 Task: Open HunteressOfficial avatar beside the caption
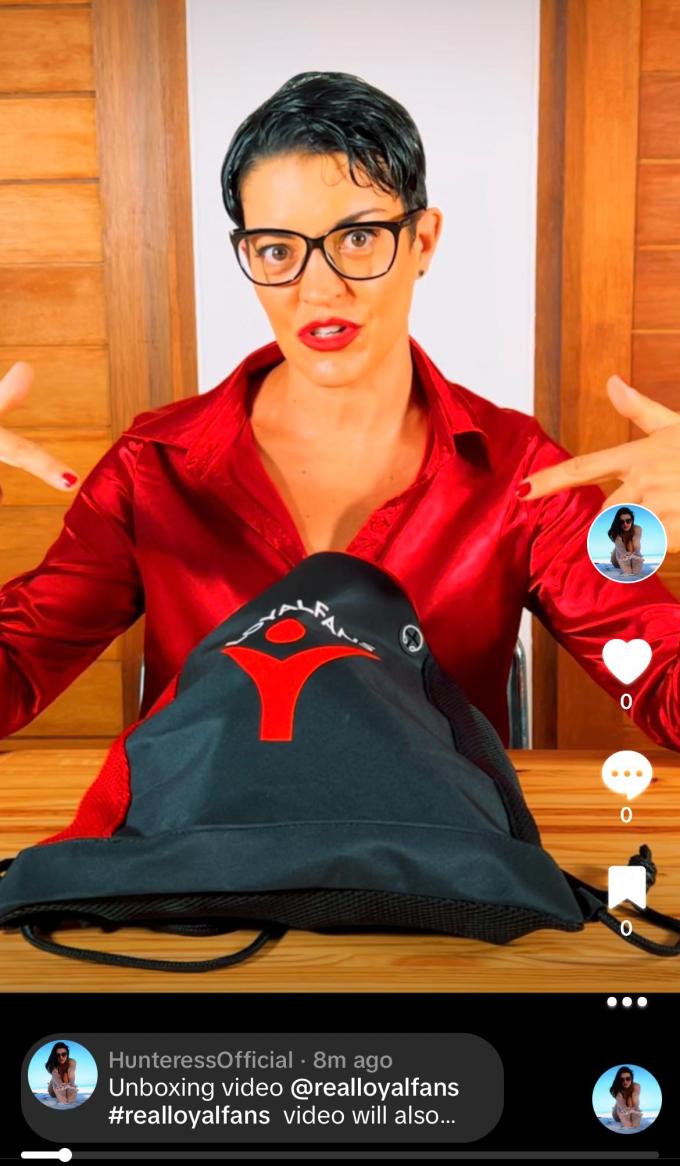(63, 1075)
